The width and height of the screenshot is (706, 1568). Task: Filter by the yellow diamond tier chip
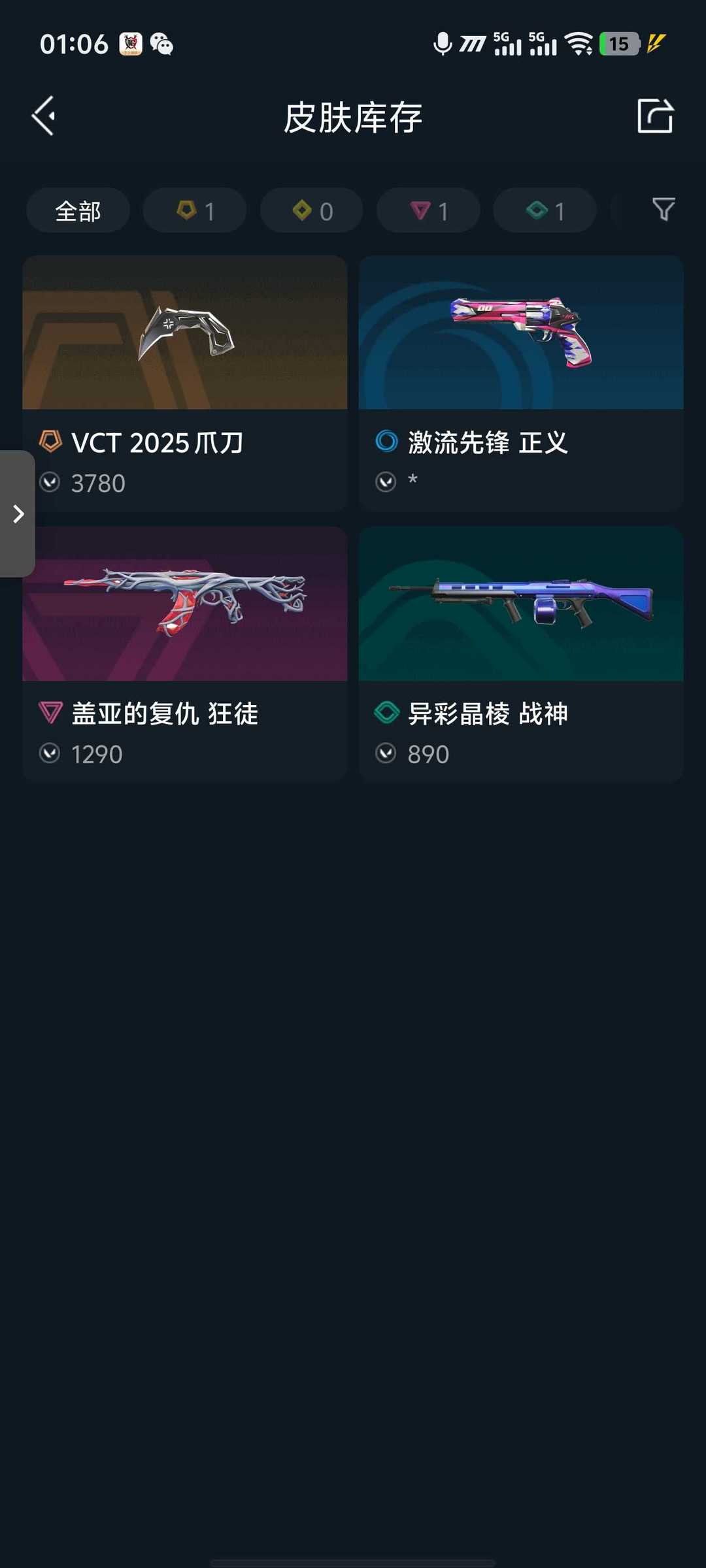pyautogui.click(x=312, y=211)
